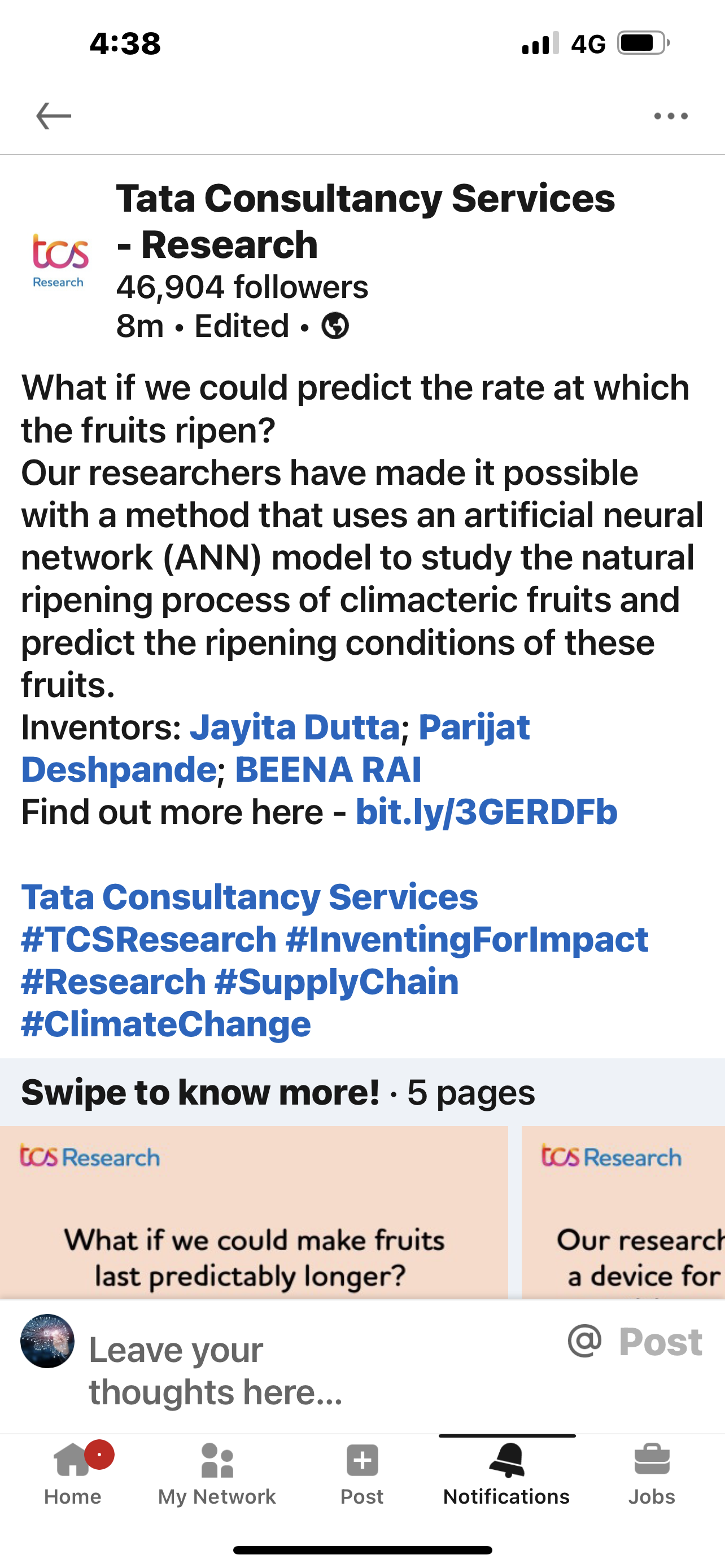Open the Notifications tab
The height and width of the screenshot is (1568, 725).
tap(506, 1473)
